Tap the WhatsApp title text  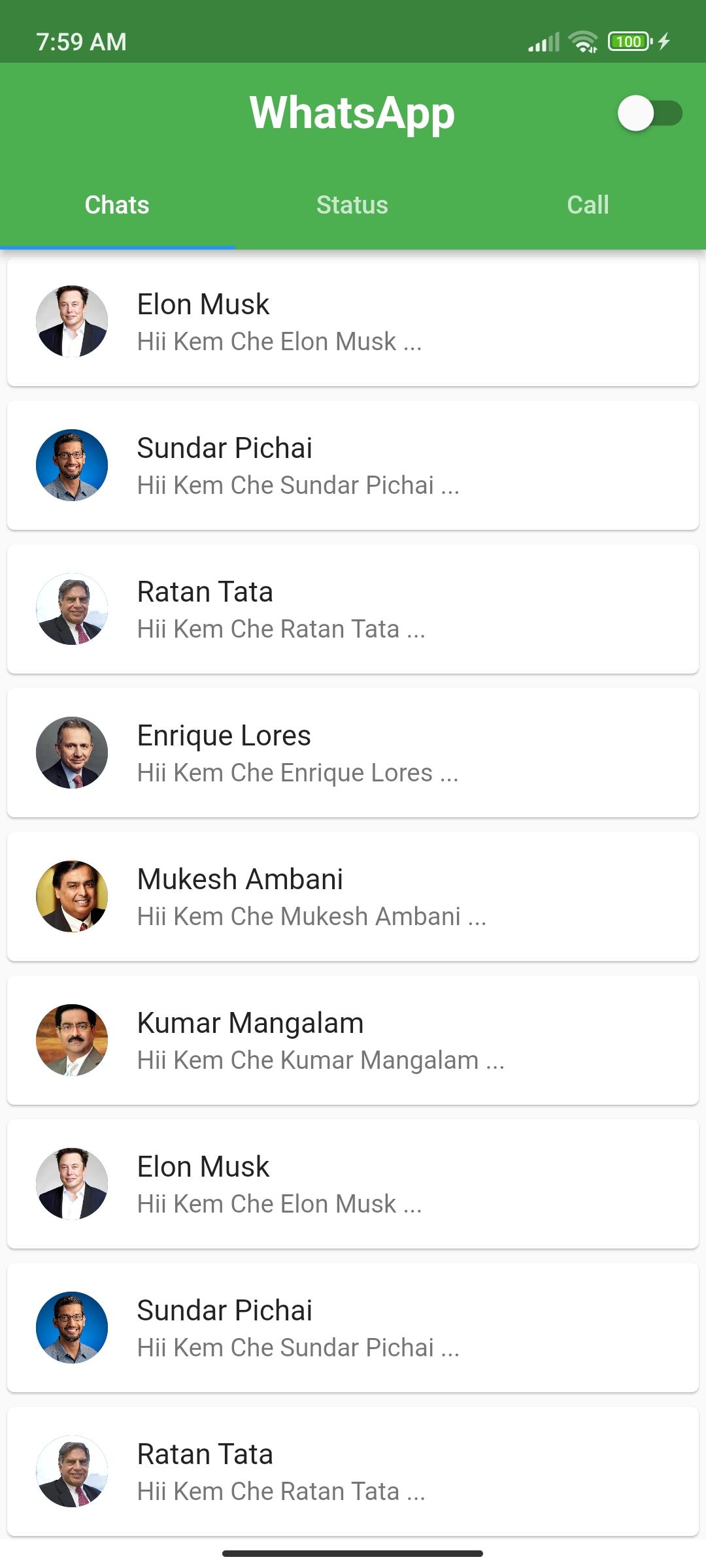pyautogui.click(x=352, y=112)
